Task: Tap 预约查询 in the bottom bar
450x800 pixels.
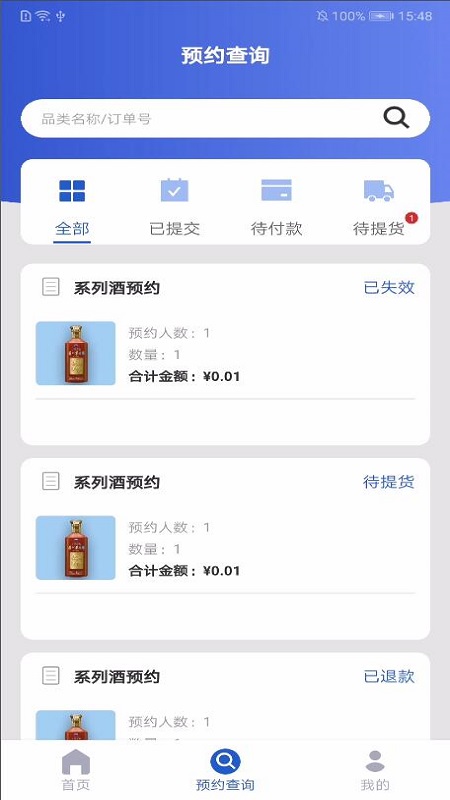Action: (x=225, y=770)
